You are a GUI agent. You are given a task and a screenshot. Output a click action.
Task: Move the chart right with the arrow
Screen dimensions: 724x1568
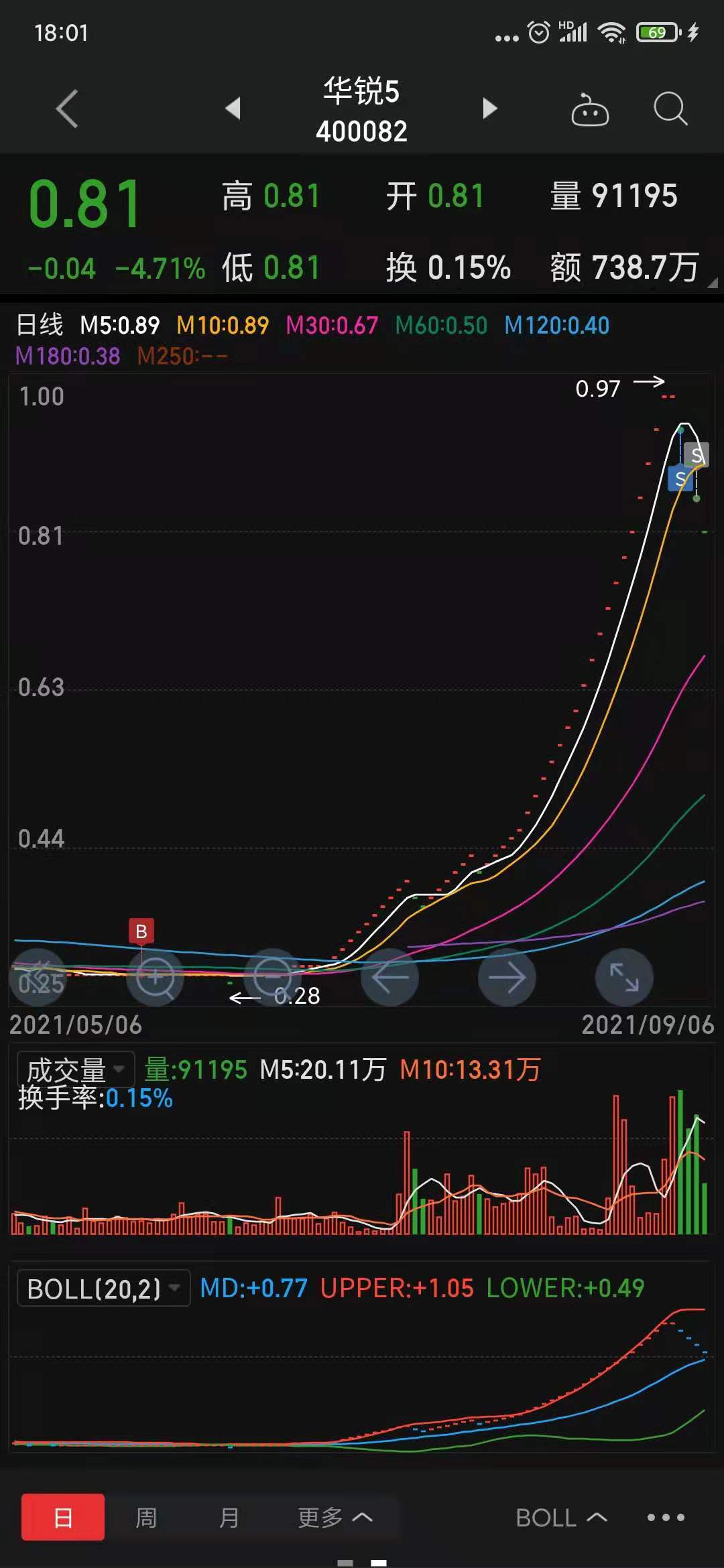coord(507,977)
